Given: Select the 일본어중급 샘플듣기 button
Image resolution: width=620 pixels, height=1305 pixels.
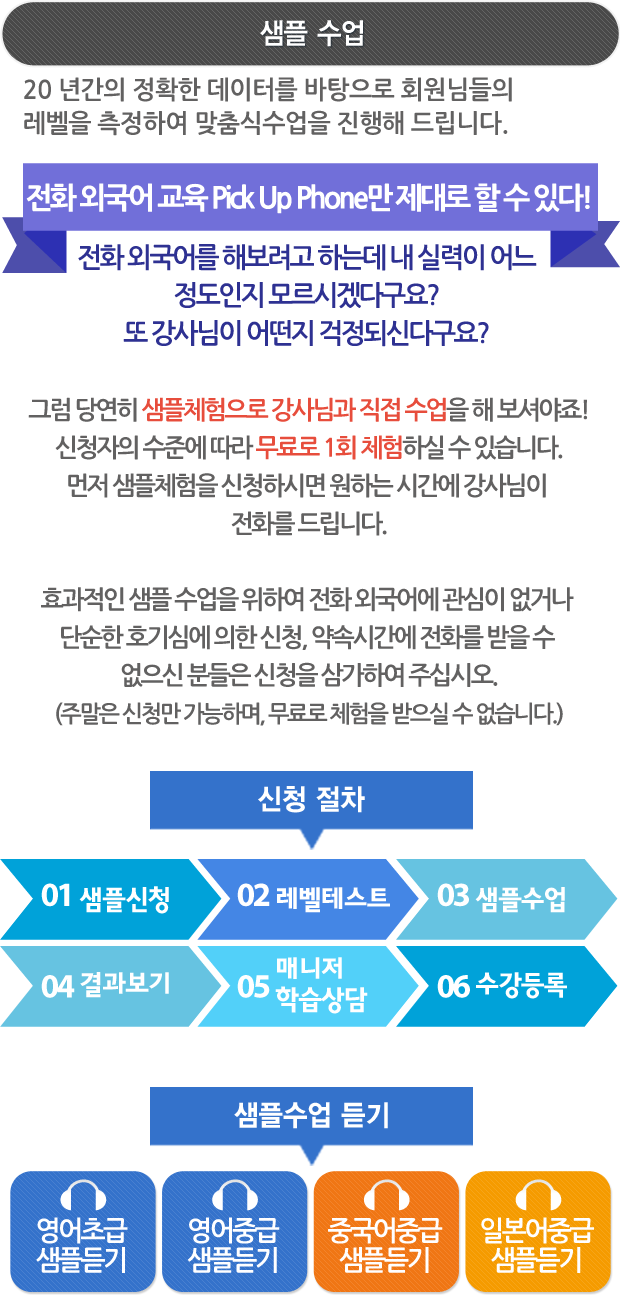Looking at the screenshot, I should 538,1230.
